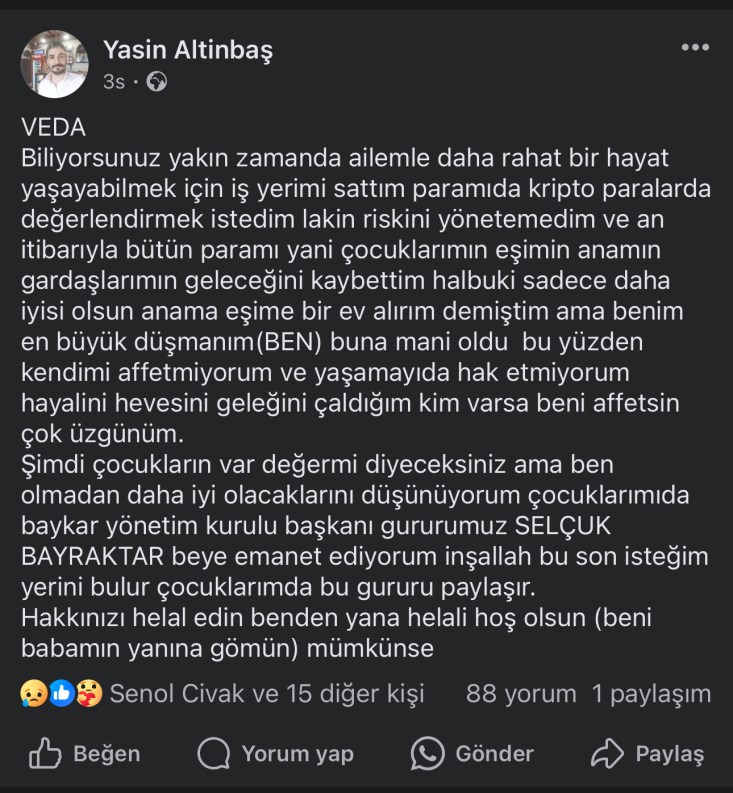View the 1 paylaşım share details
The height and width of the screenshot is (793, 733).
(x=651, y=694)
